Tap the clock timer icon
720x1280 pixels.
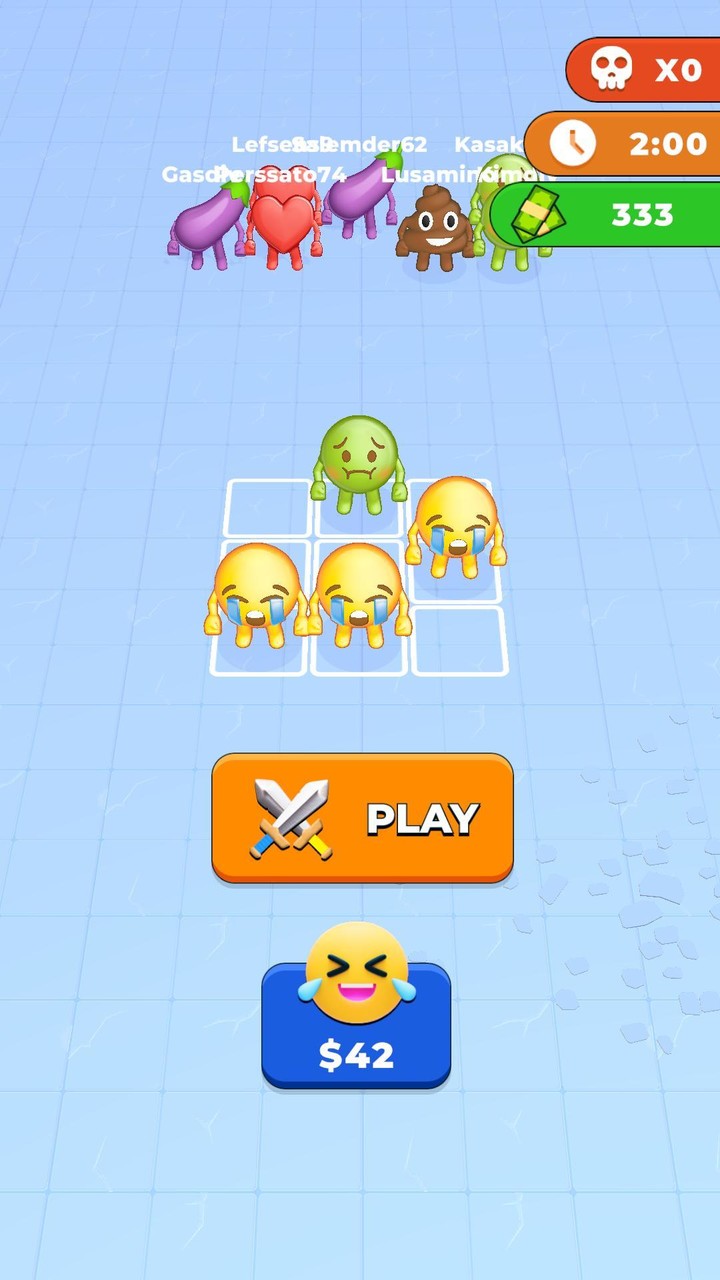575,144
